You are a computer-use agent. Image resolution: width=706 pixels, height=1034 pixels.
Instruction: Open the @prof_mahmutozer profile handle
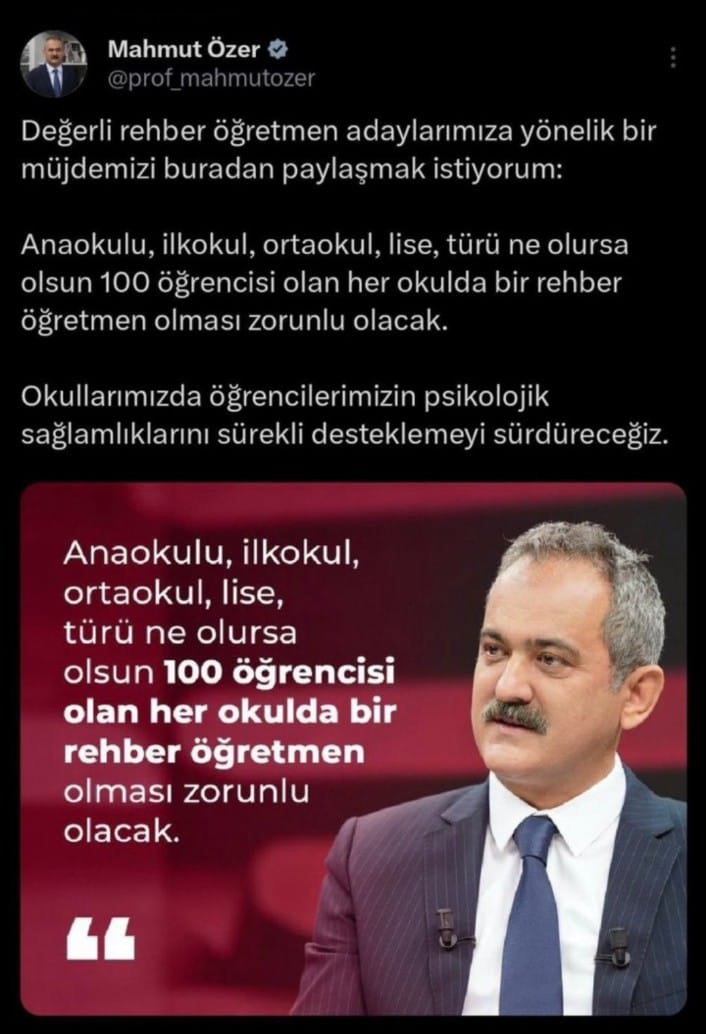210,78
